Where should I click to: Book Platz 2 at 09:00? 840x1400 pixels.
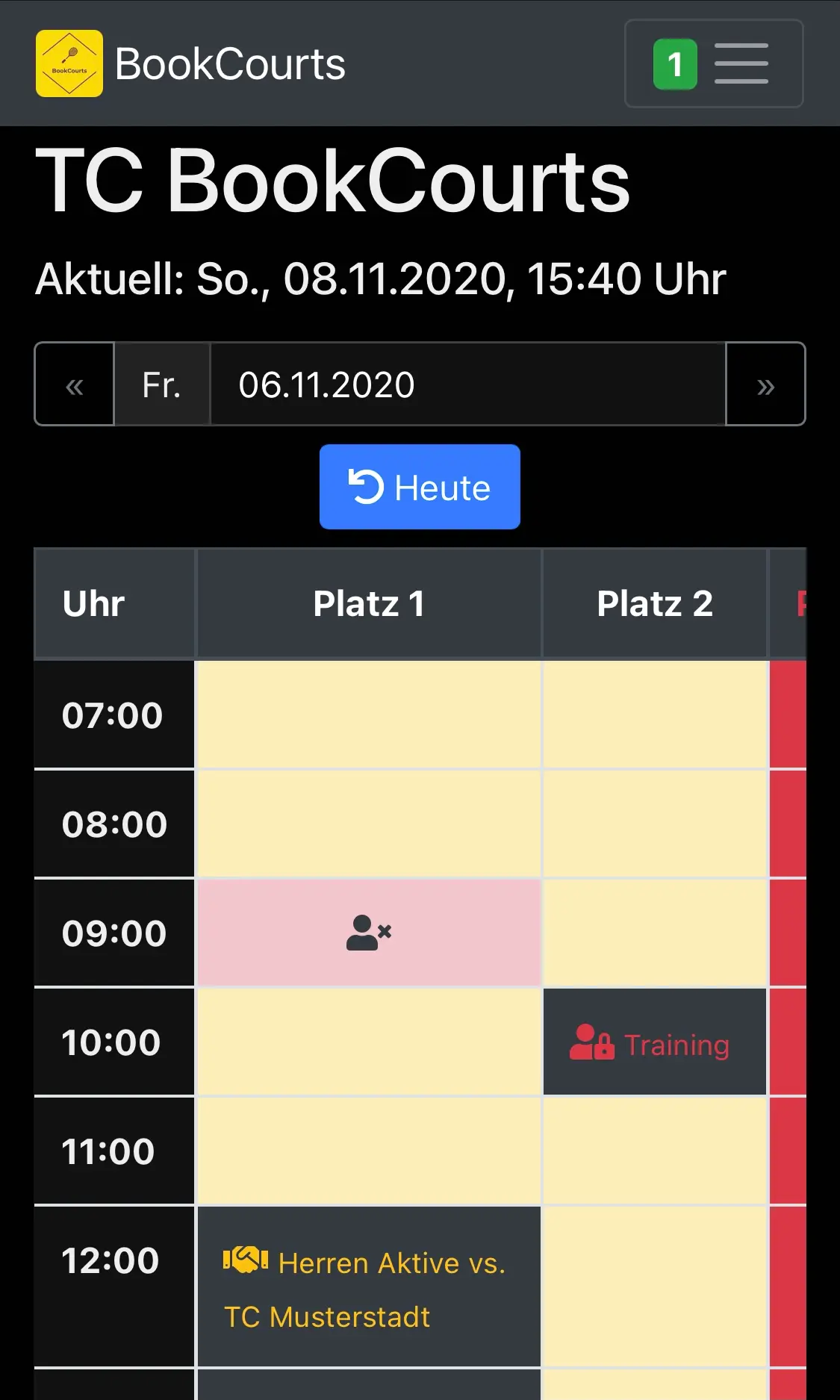coord(655,933)
